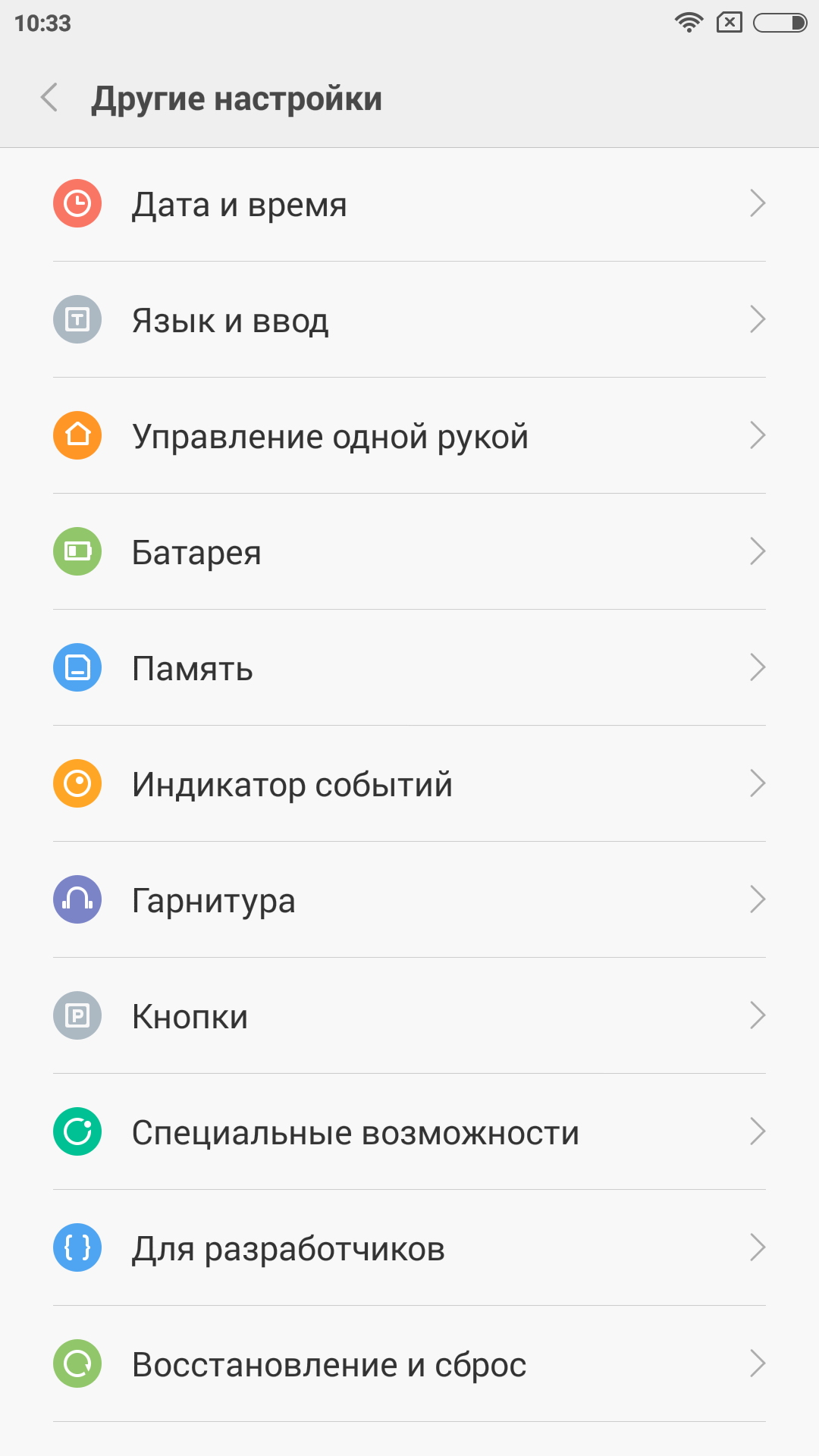The width and height of the screenshot is (819, 1456).
Task: Select Управление одной рукой
Action: (x=409, y=436)
